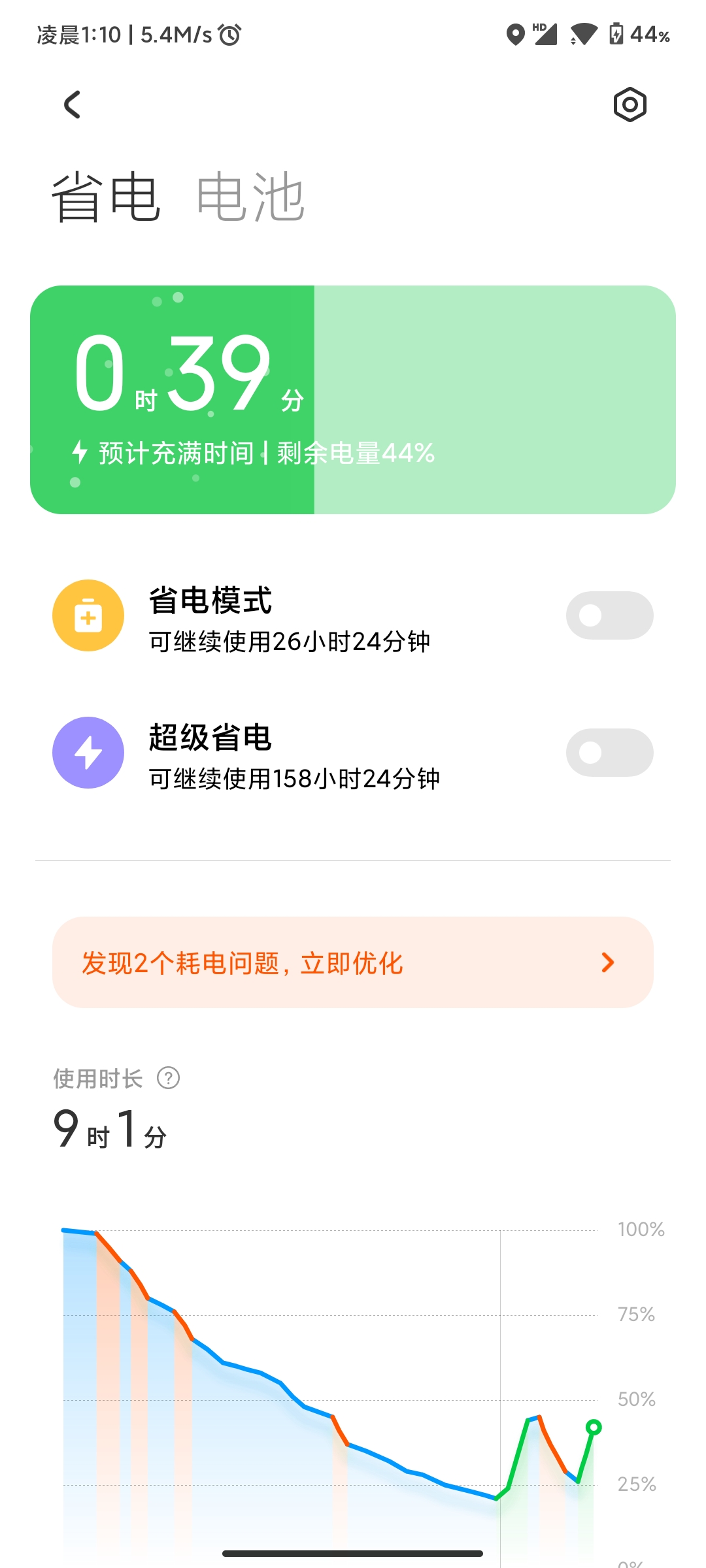
Task: Open the 发现2个耗电问题，立即优化 banner
Action: pyautogui.click(x=353, y=962)
